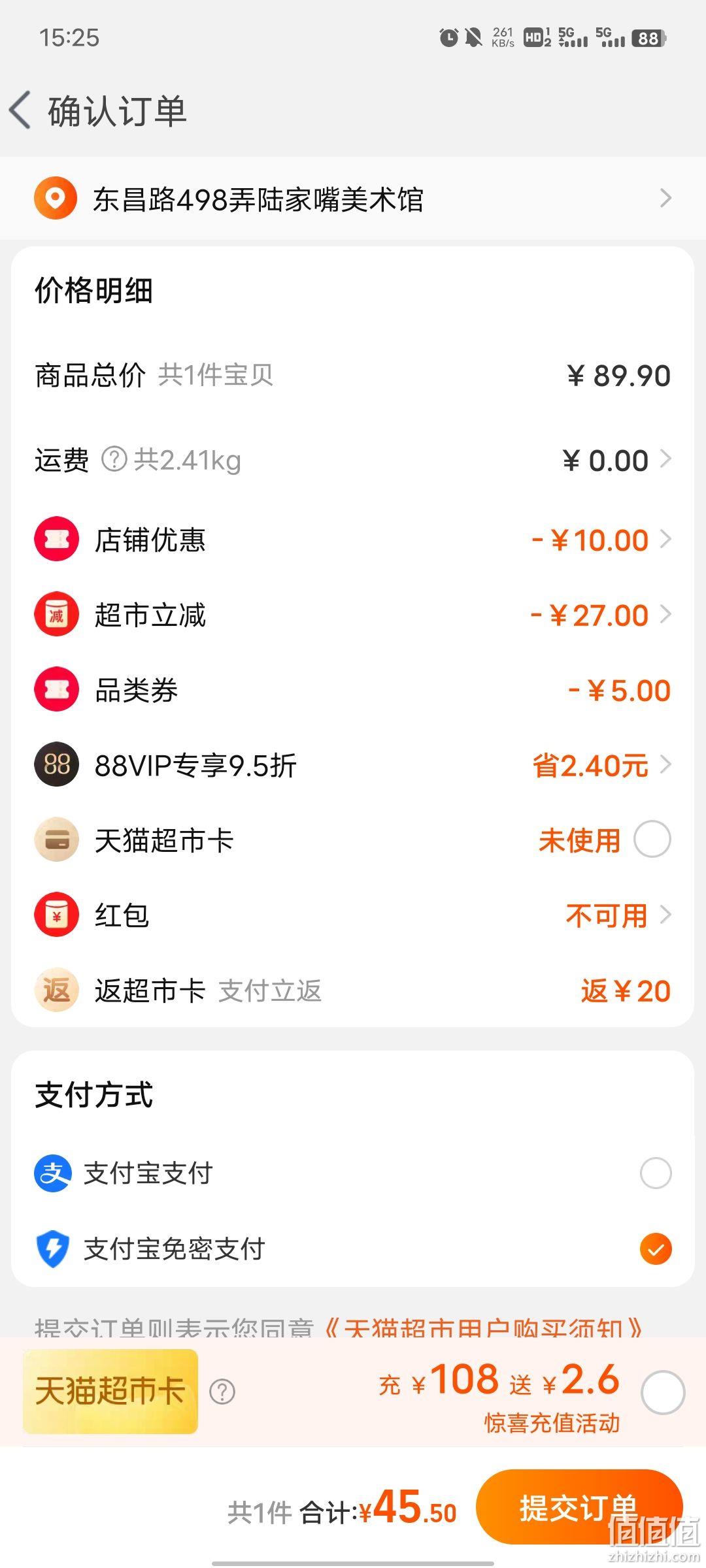Choose 支付宝支付 as the payment method
The height and width of the screenshot is (1568, 706).
[656, 1173]
